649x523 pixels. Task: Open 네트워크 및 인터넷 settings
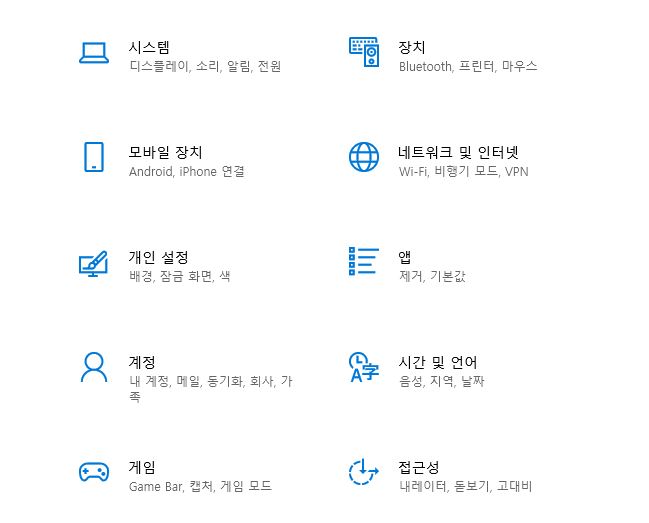point(458,153)
